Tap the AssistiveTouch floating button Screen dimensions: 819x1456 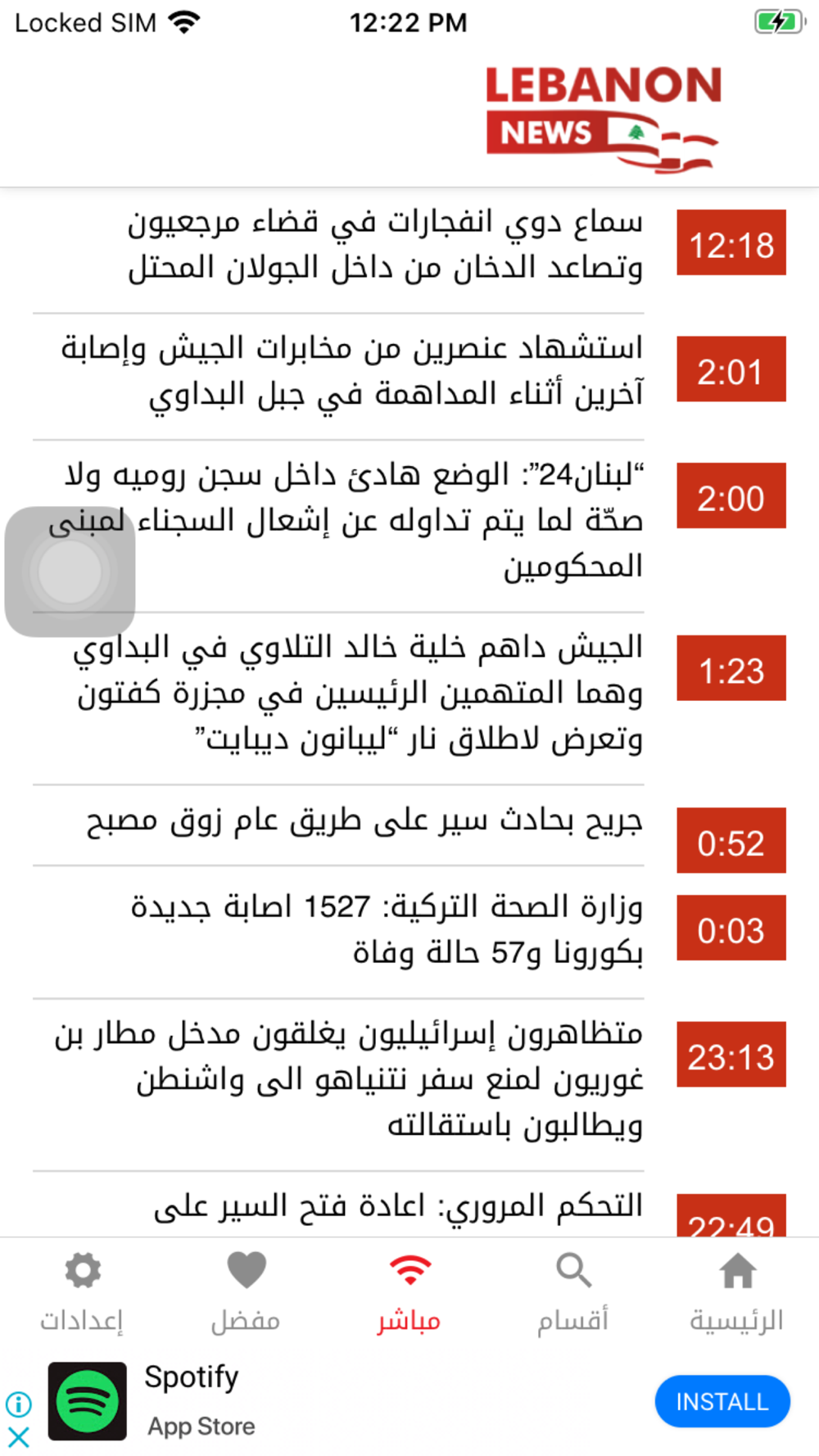(x=70, y=572)
